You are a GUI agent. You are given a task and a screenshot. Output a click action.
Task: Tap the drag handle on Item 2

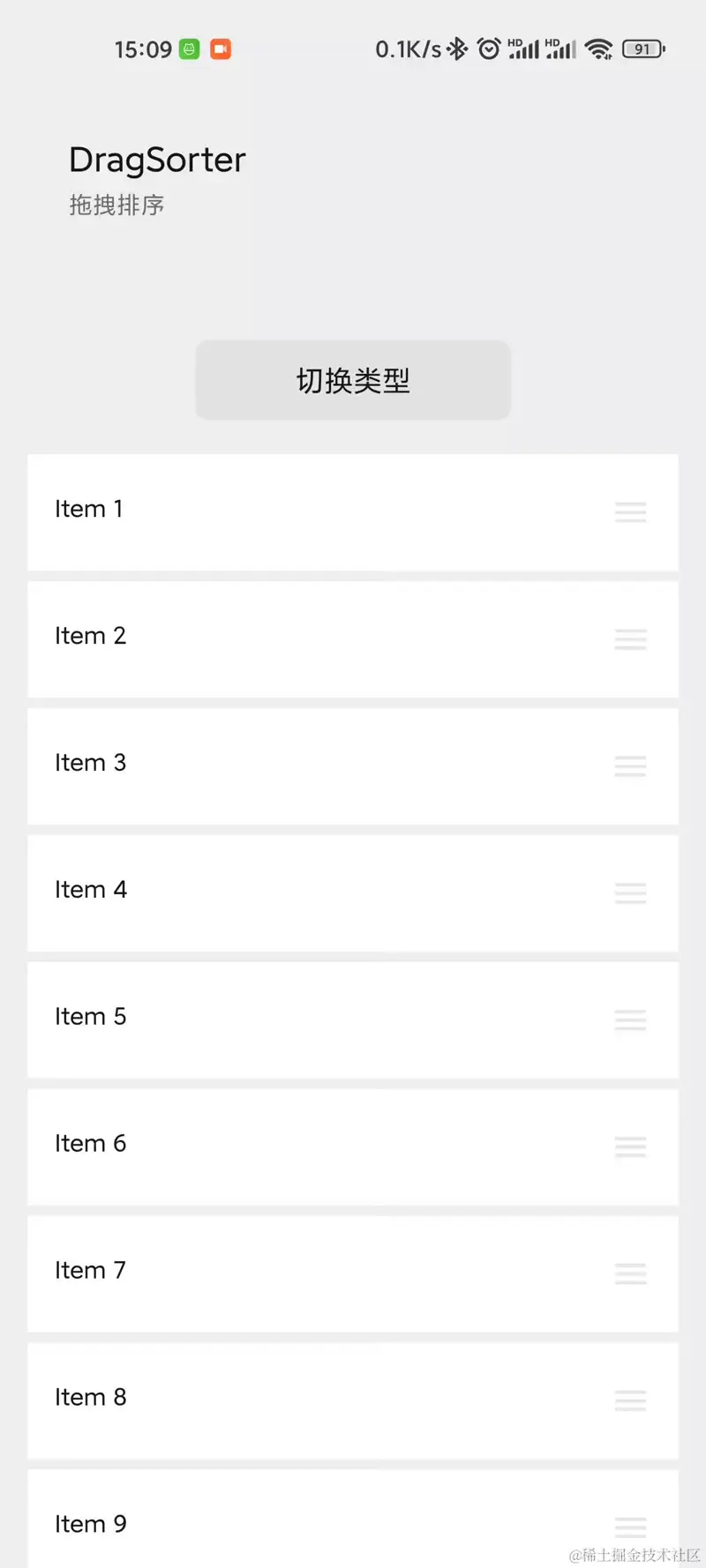(630, 639)
